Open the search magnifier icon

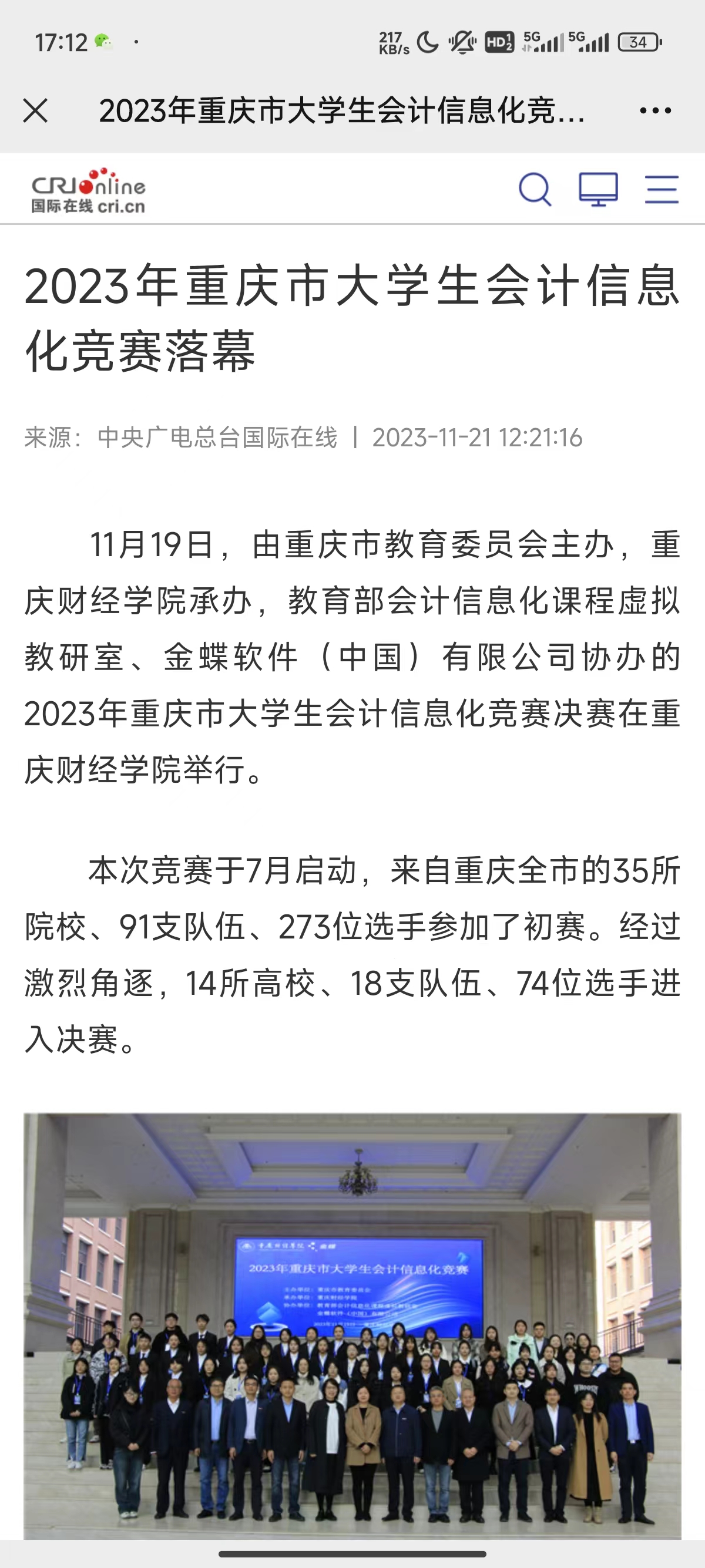point(535,189)
